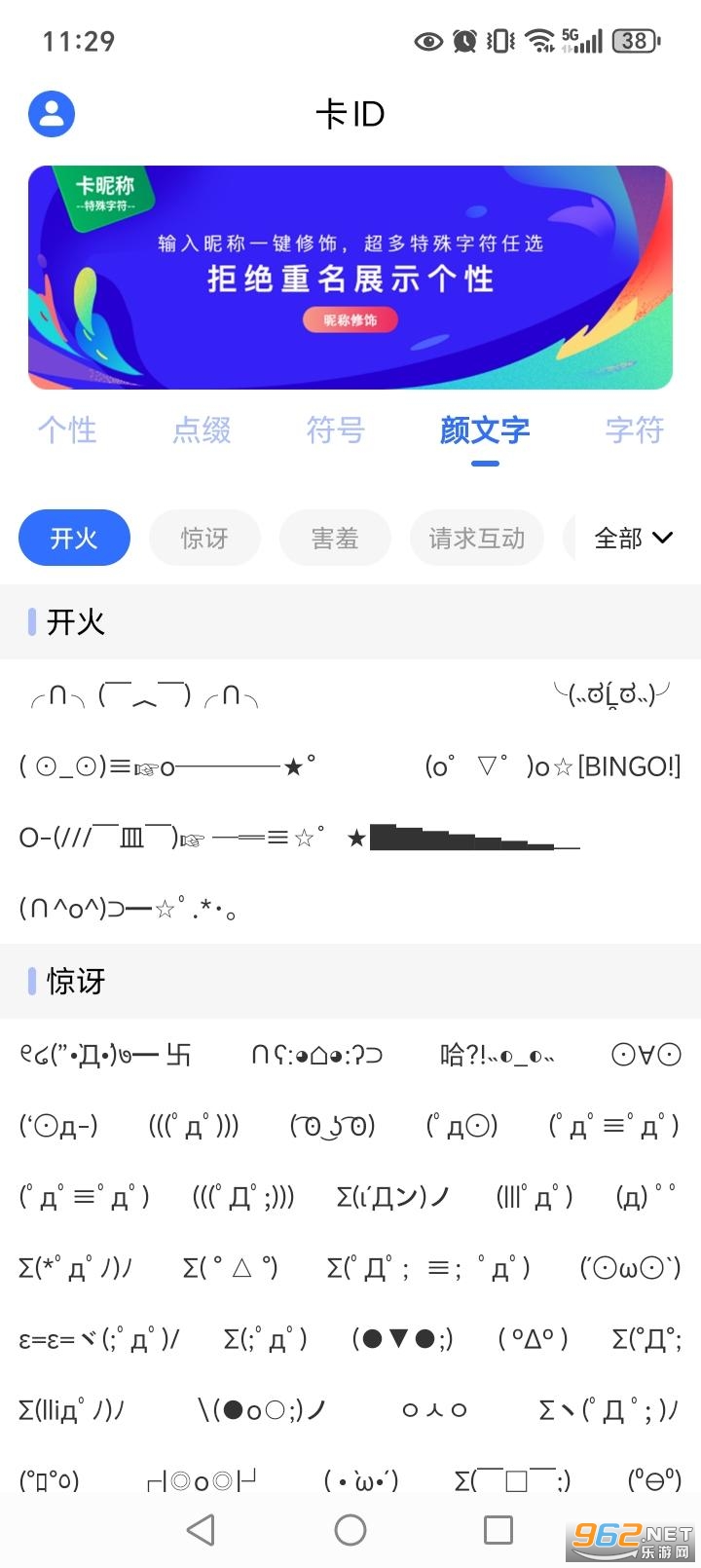The image size is (701, 1568).
Task: Switch to the 字符 tab
Action: [x=634, y=430]
